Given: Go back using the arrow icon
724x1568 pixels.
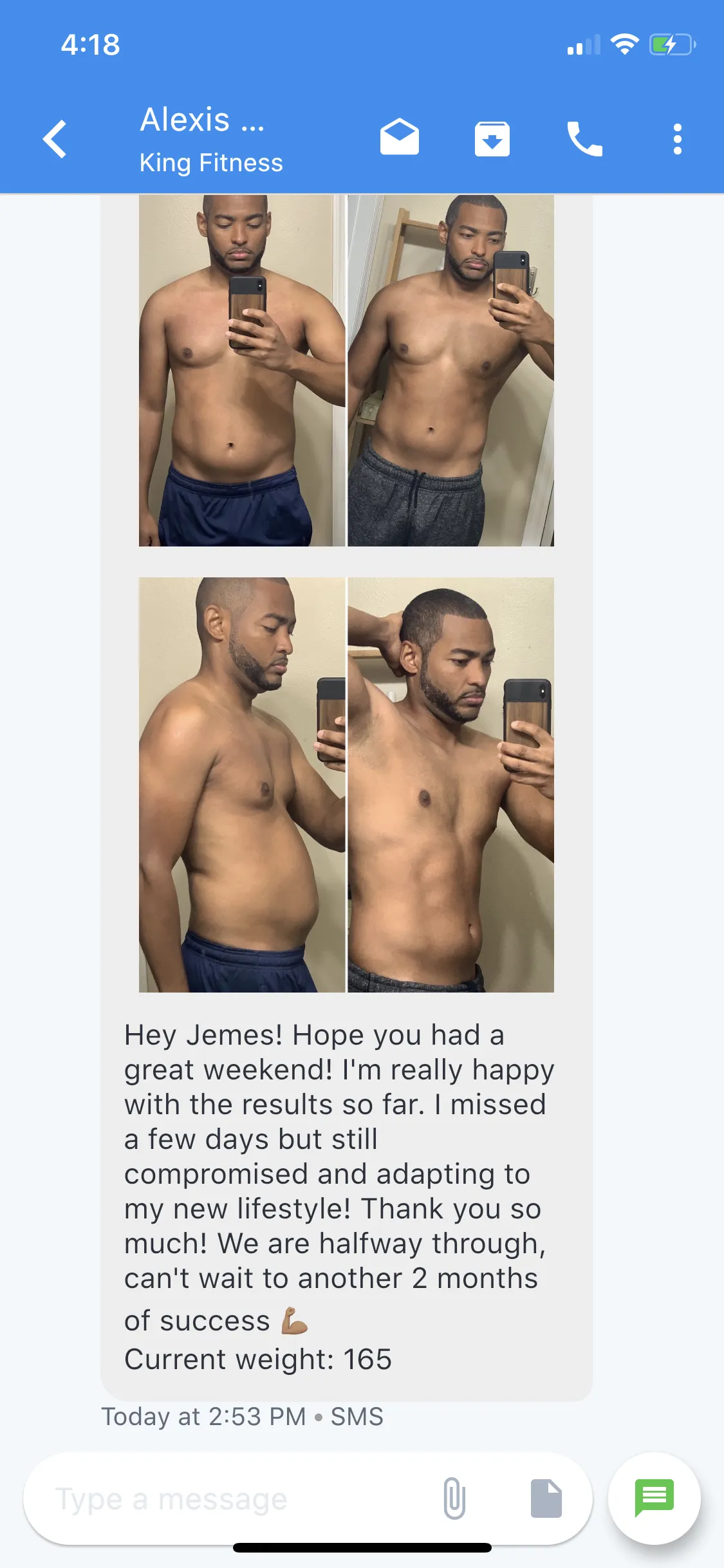Looking at the screenshot, I should coord(55,139).
